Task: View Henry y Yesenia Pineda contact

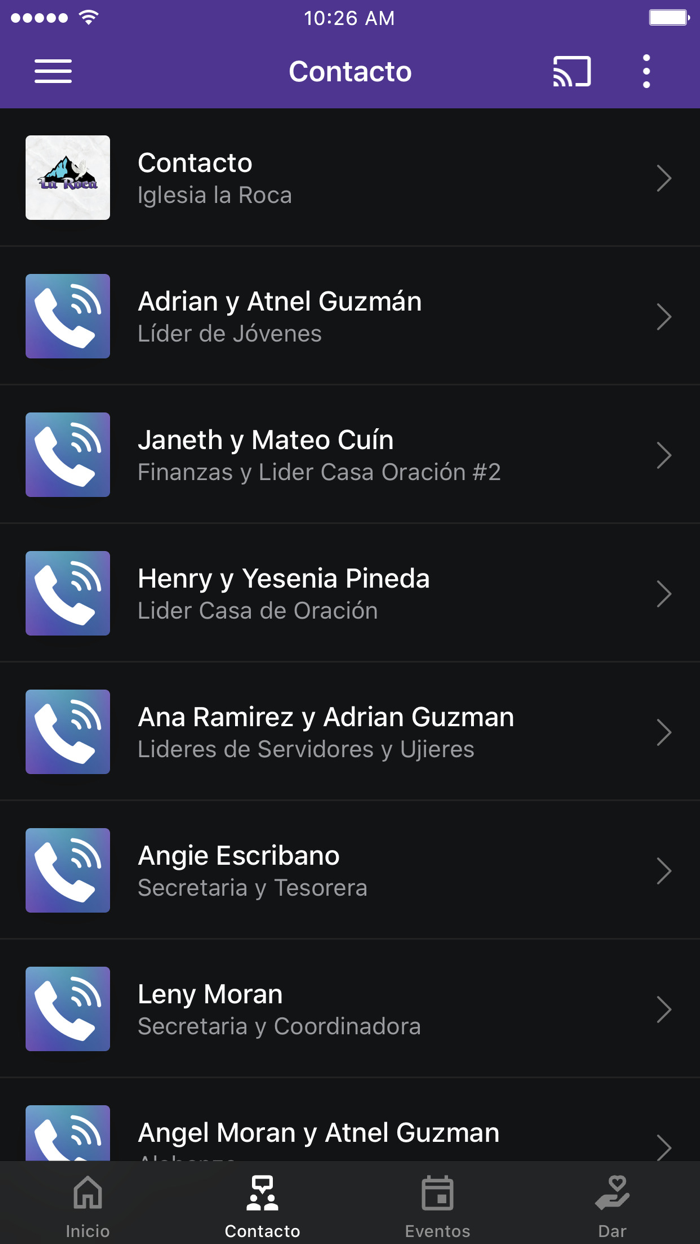Action: coord(350,593)
